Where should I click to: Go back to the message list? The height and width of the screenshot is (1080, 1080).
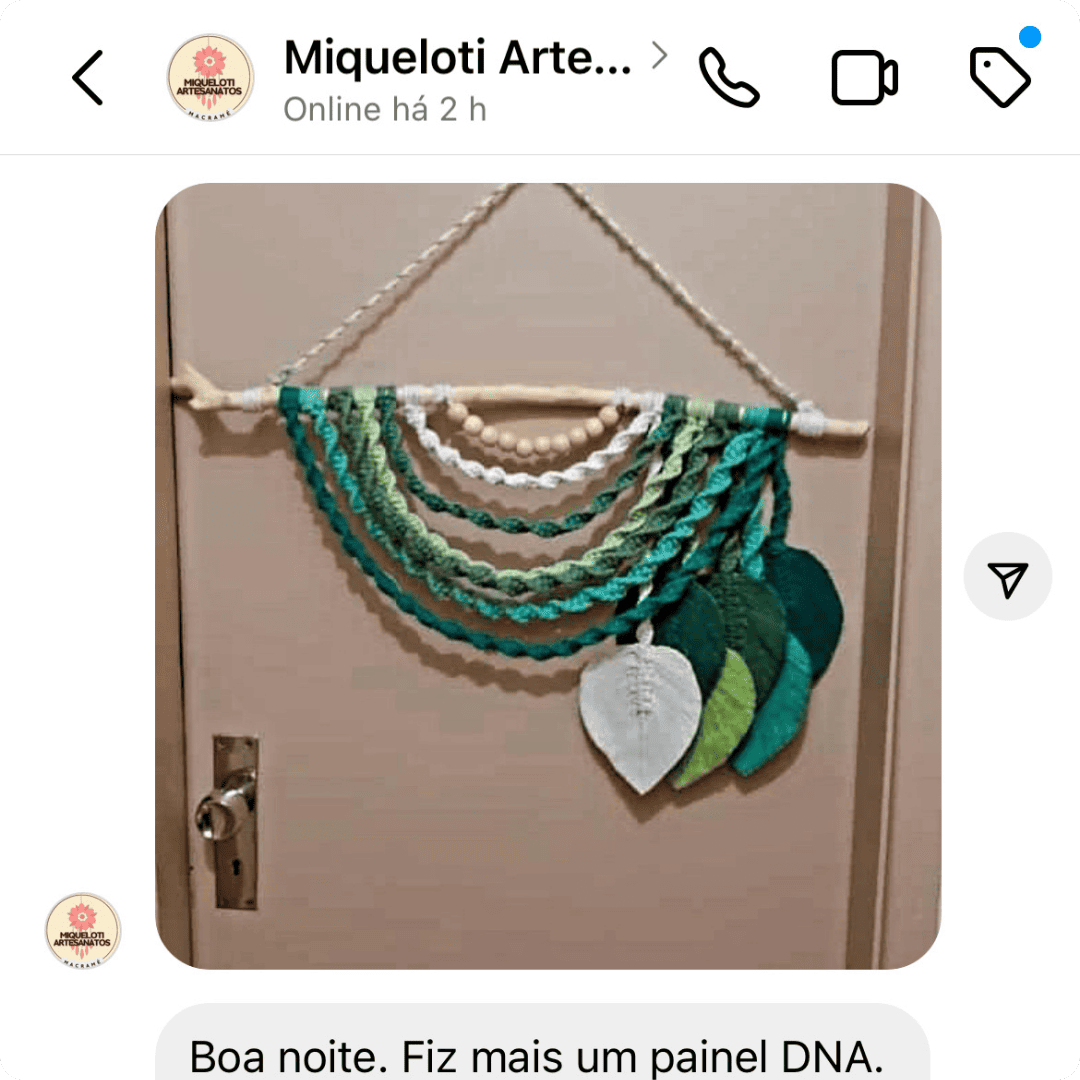tap(88, 78)
